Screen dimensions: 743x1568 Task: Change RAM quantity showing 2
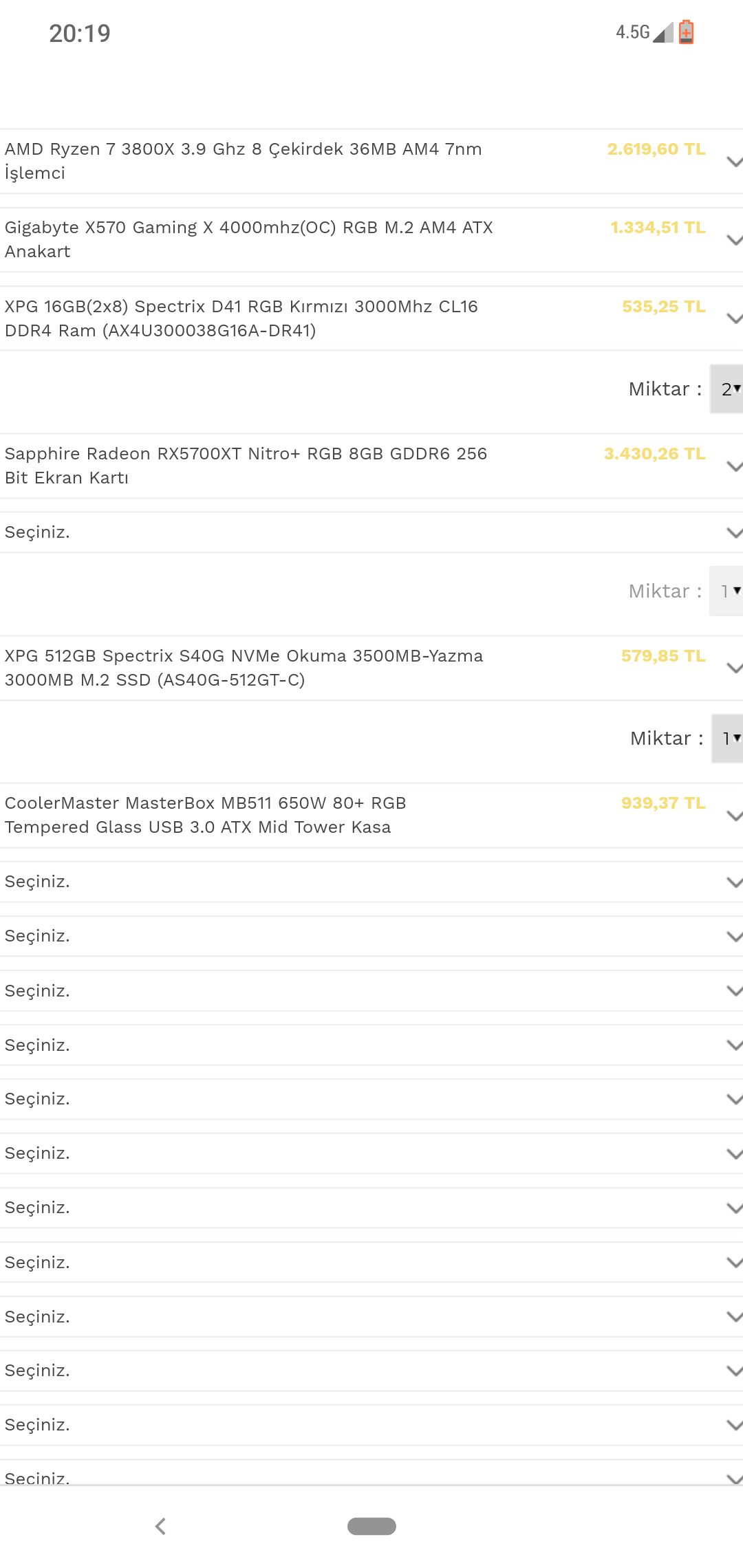[728, 389]
